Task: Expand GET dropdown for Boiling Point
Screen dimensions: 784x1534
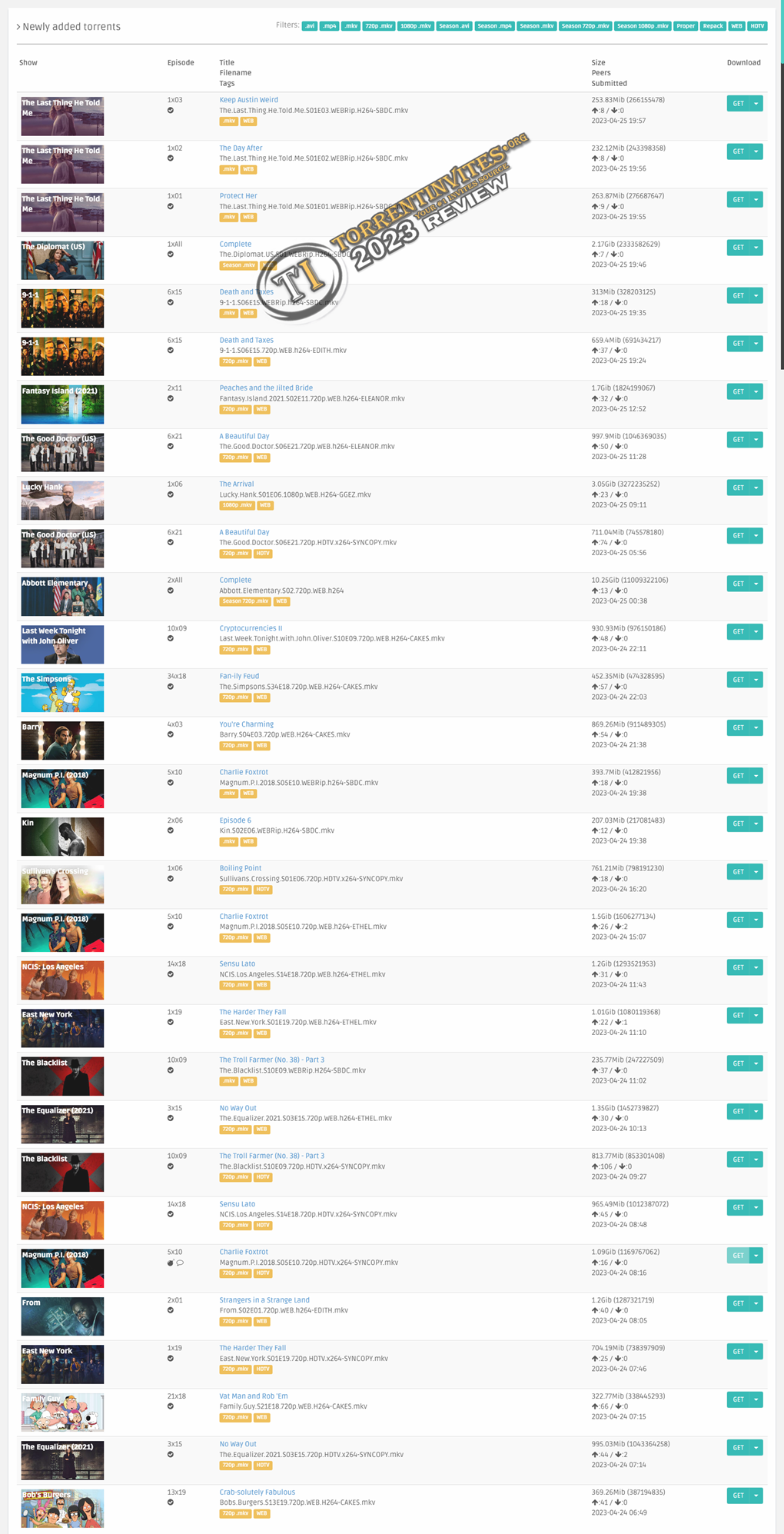Action: pyautogui.click(x=756, y=872)
